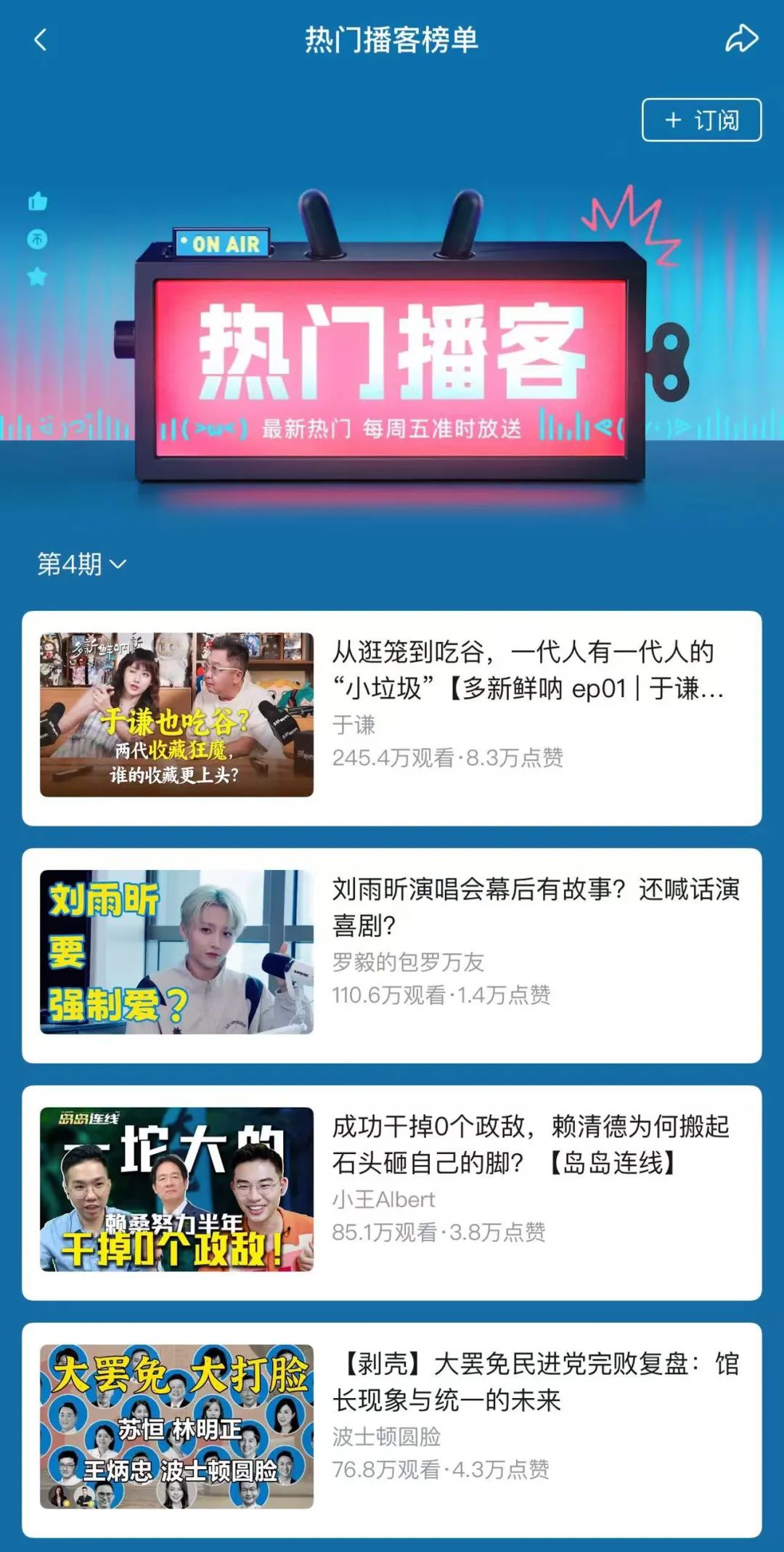The height and width of the screenshot is (1552, 784).
Task: Open the 刘雨昕演唱会幕后 podcast card
Action: coord(392,955)
